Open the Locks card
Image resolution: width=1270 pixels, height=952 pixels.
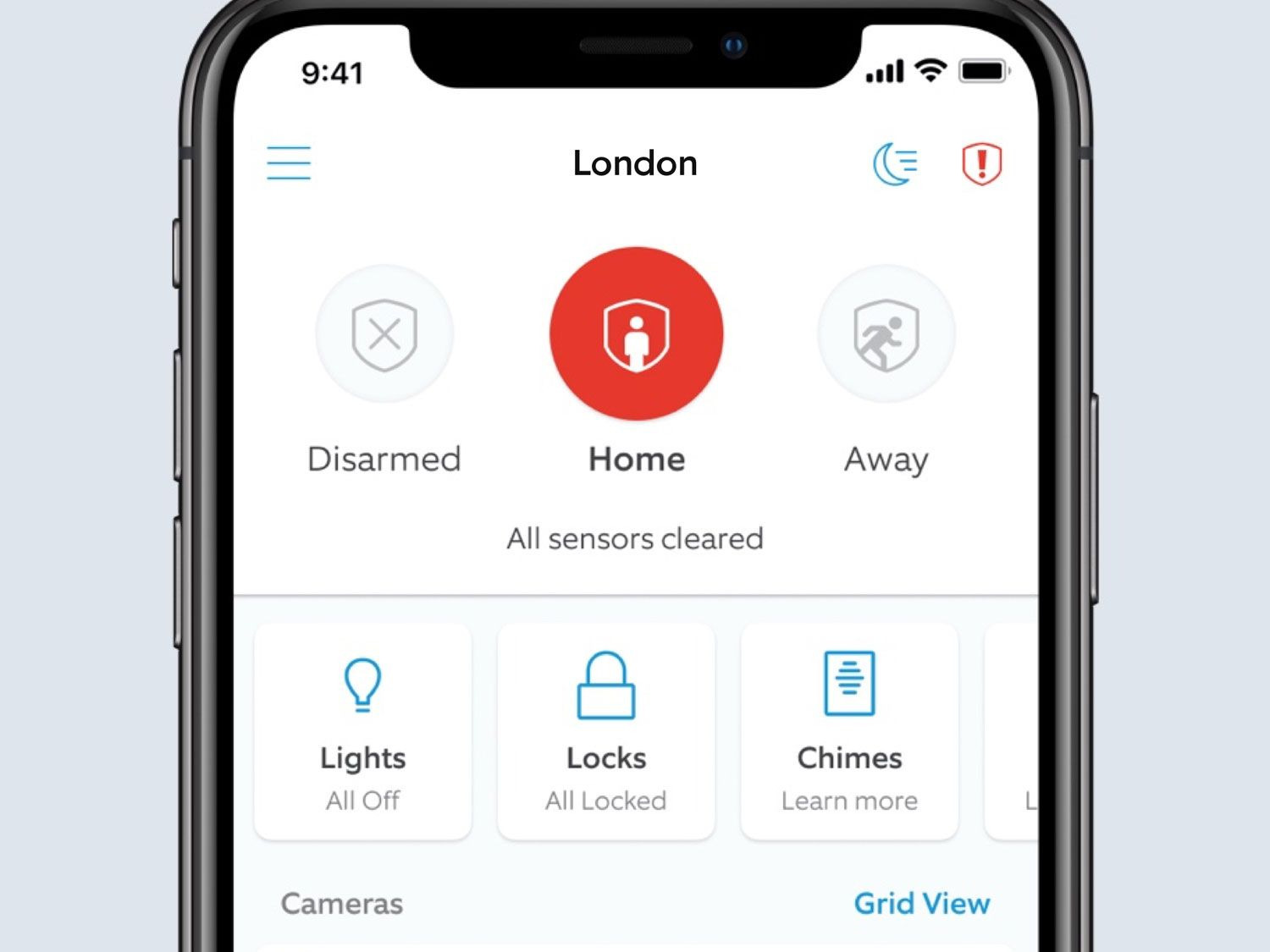(606, 732)
